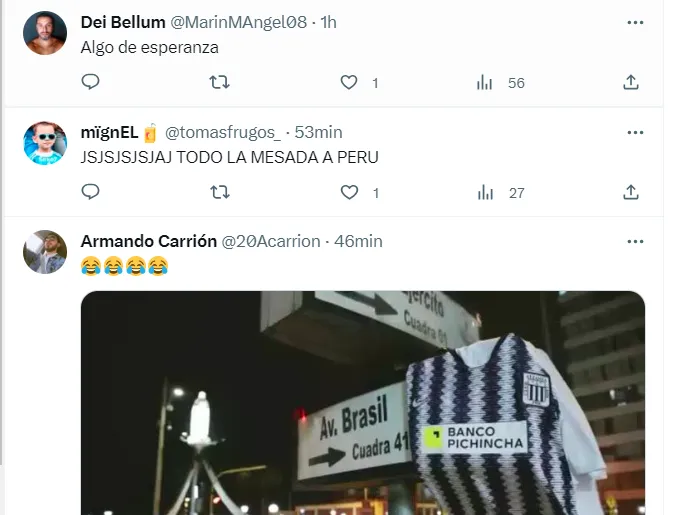This screenshot has height=515, width=675.
Task: Like Dei Bellum's tweet
Action: coord(349,83)
